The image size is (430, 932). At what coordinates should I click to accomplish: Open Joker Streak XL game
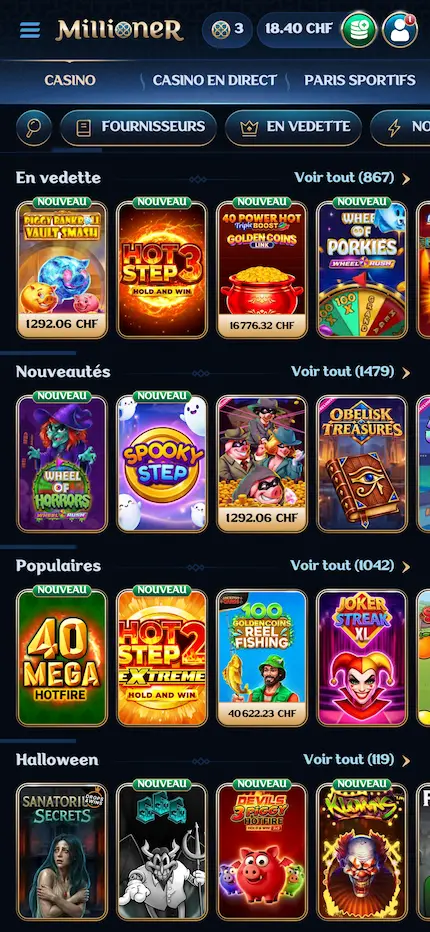click(362, 657)
